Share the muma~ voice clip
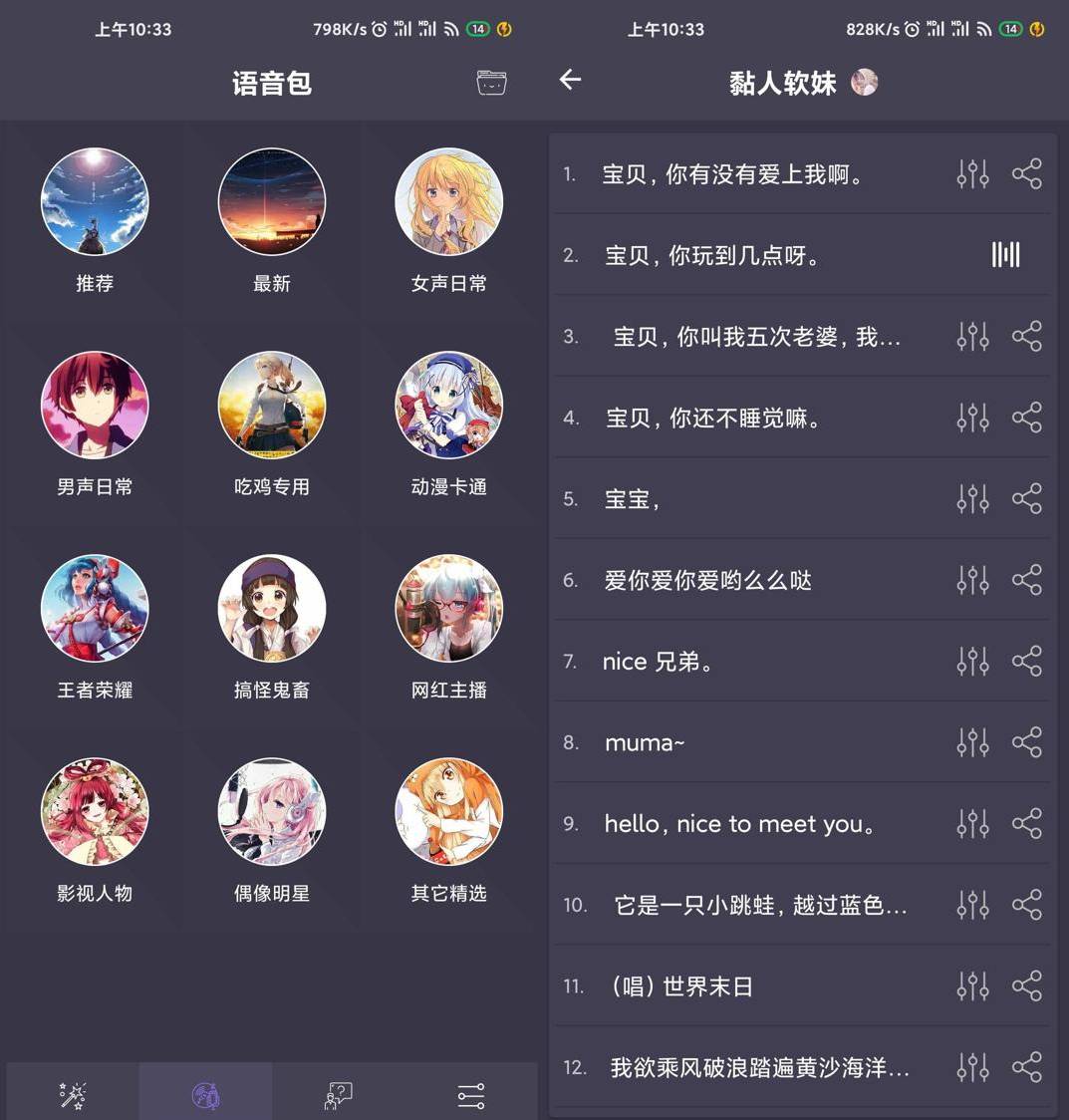This screenshot has width=1069, height=1120. (x=1026, y=742)
